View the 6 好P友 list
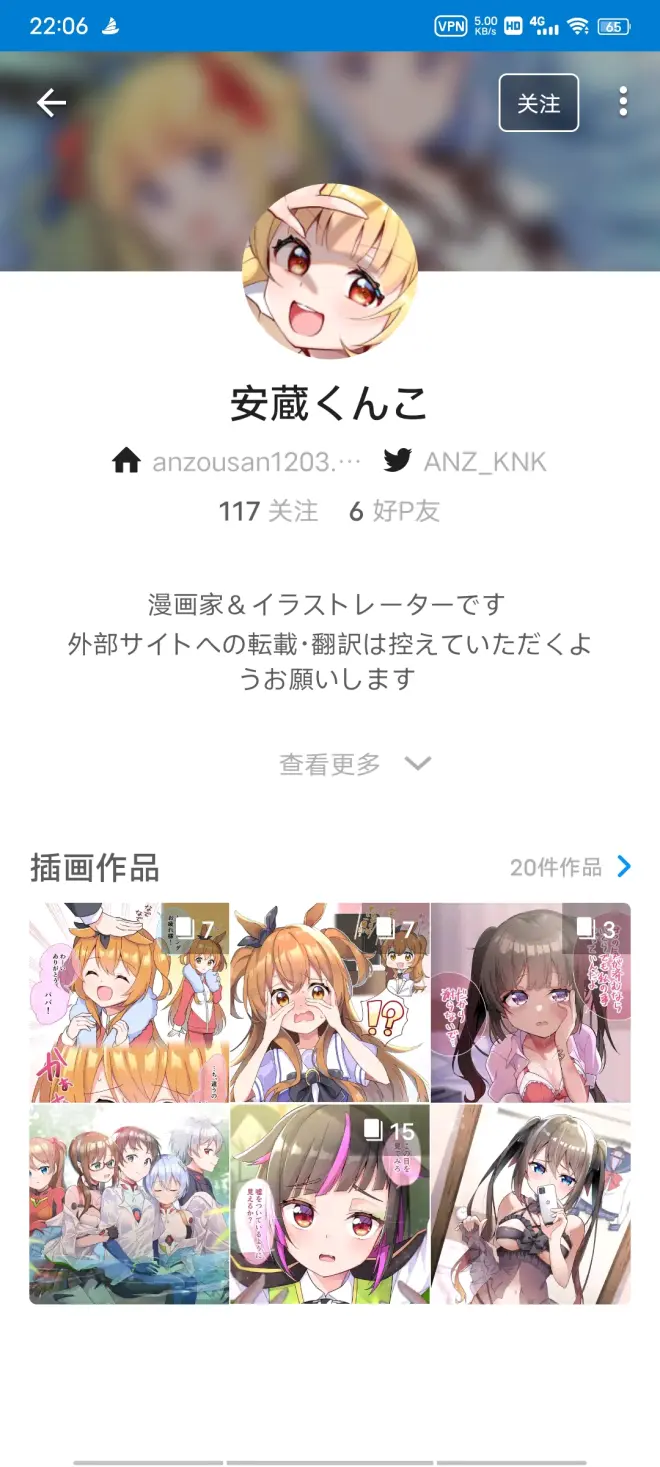 click(x=394, y=512)
